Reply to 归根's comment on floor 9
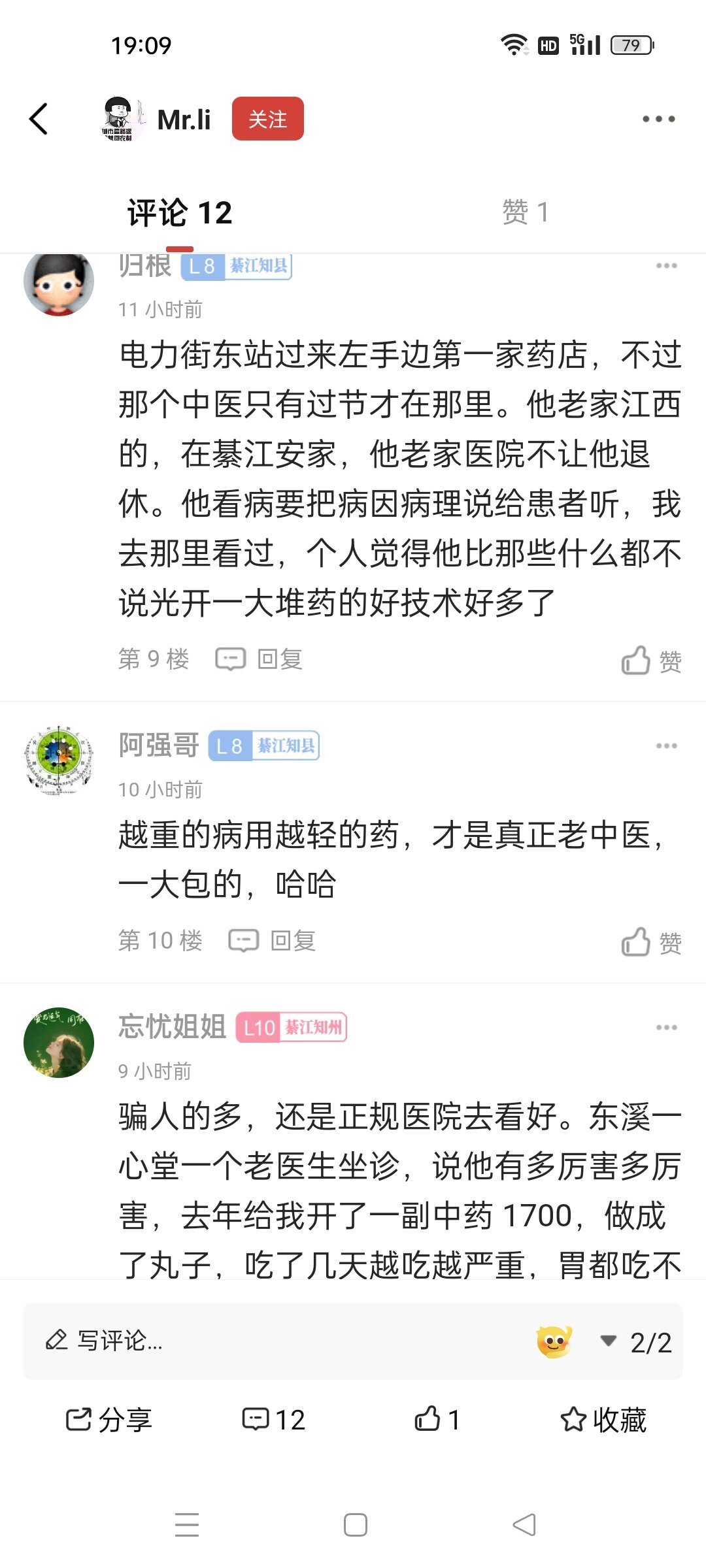This screenshot has width=706, height=1568. (x=260, y=659)
